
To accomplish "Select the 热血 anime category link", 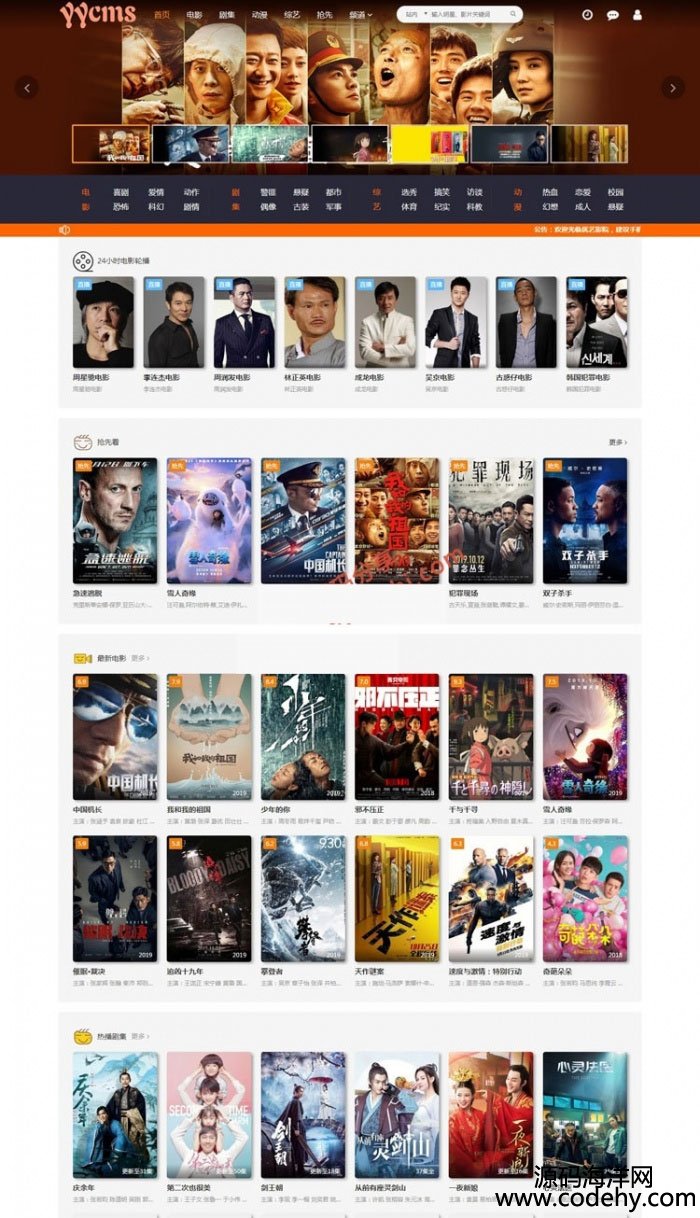I will point(550,192).
